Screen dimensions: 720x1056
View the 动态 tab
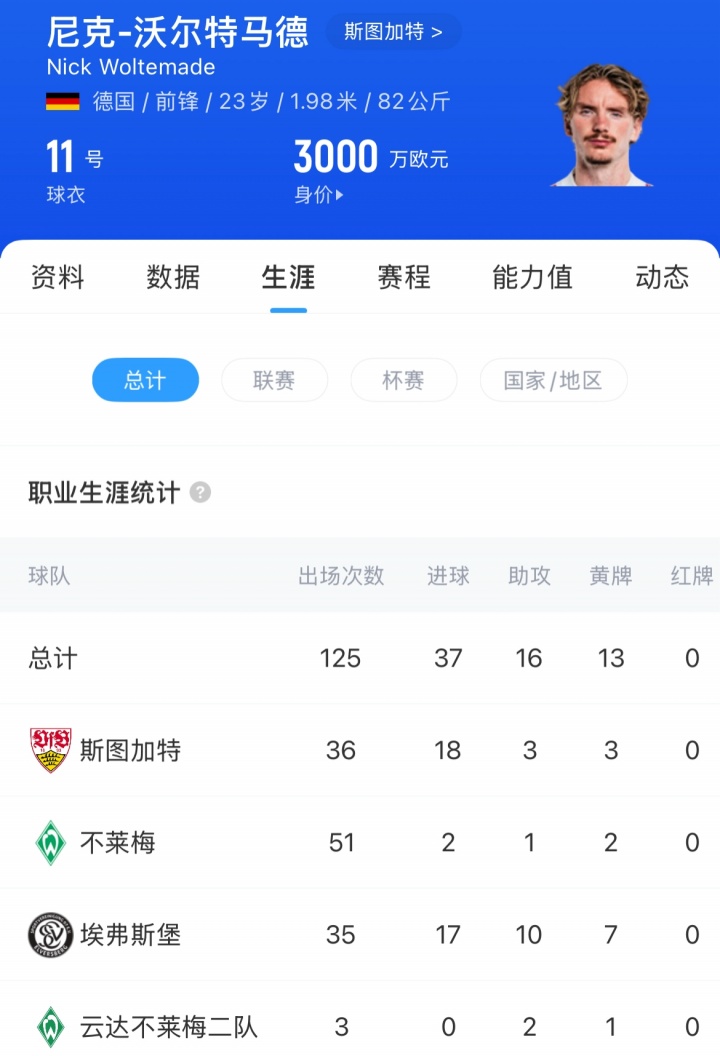pyautogui.click(x=662, y=277)
